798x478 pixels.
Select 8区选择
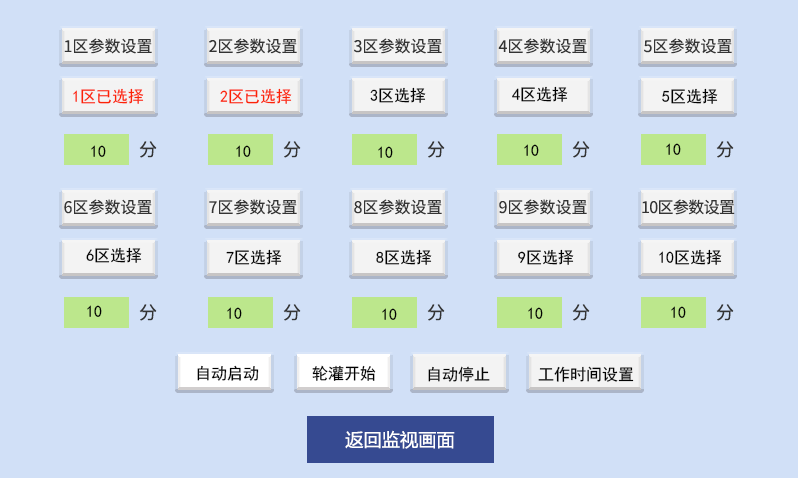[x=398, y=257]
